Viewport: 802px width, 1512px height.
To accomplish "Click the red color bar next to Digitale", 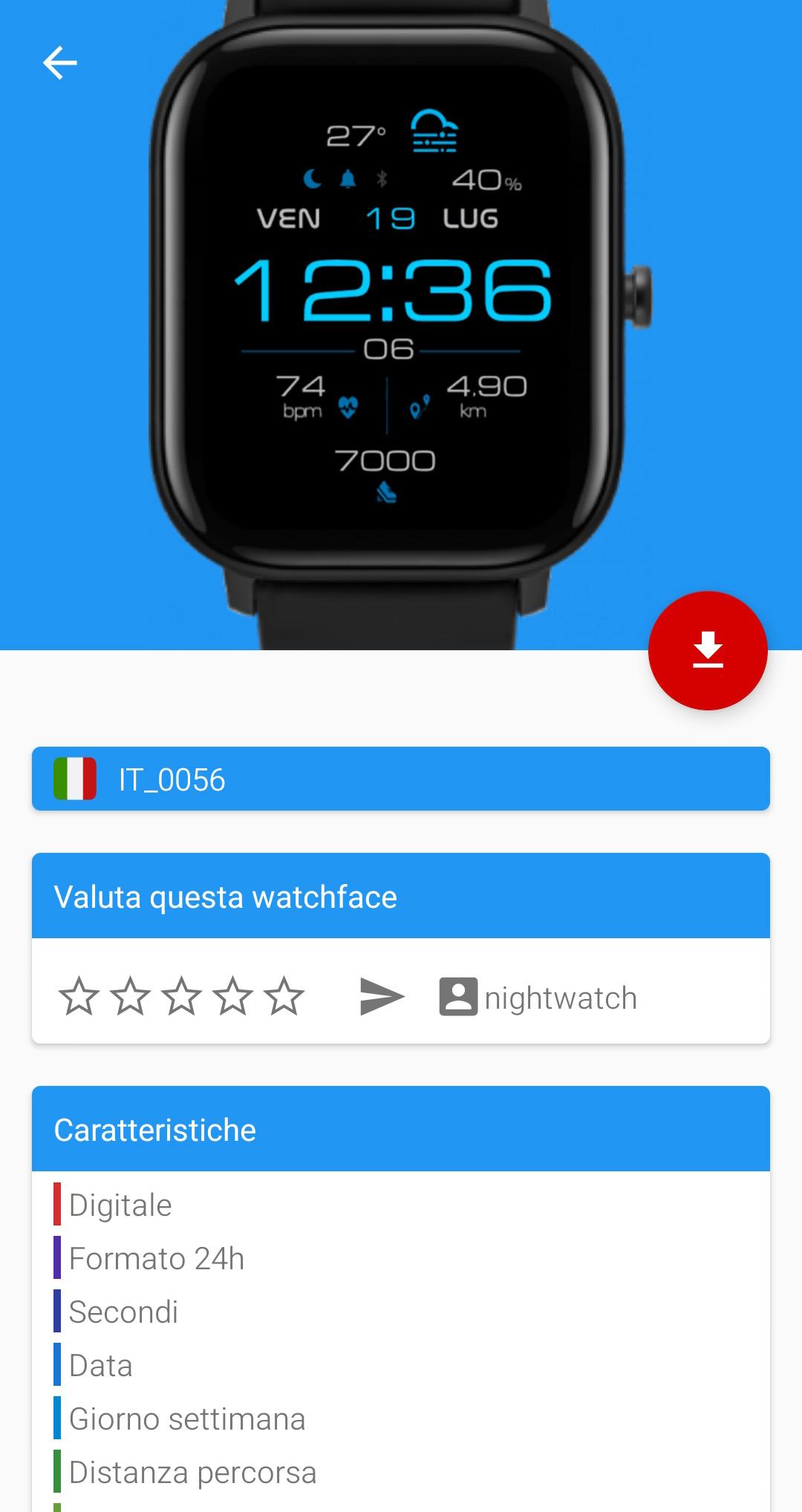I will [57, 1204].
